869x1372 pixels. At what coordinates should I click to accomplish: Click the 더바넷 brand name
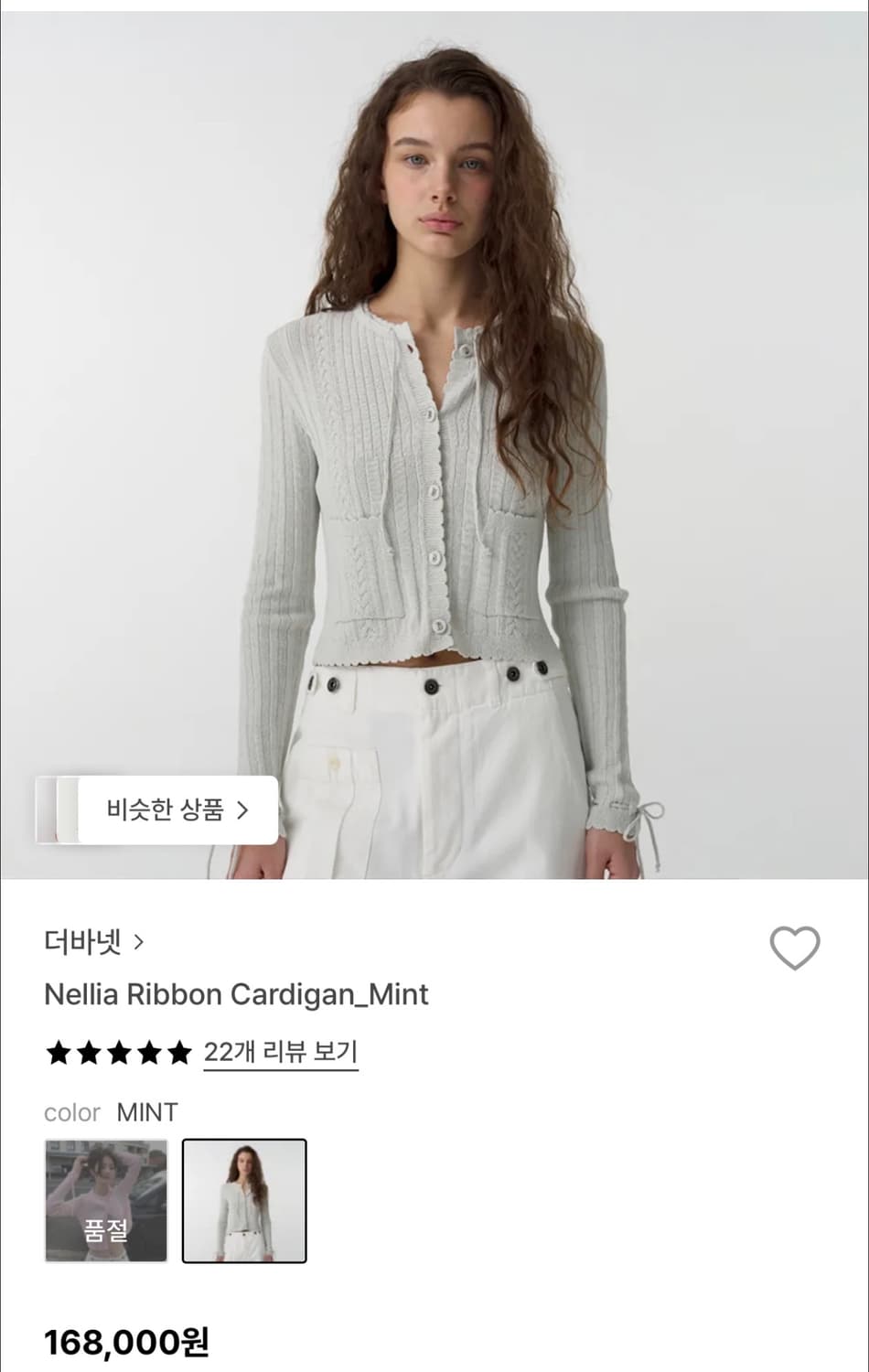[83, 942]
